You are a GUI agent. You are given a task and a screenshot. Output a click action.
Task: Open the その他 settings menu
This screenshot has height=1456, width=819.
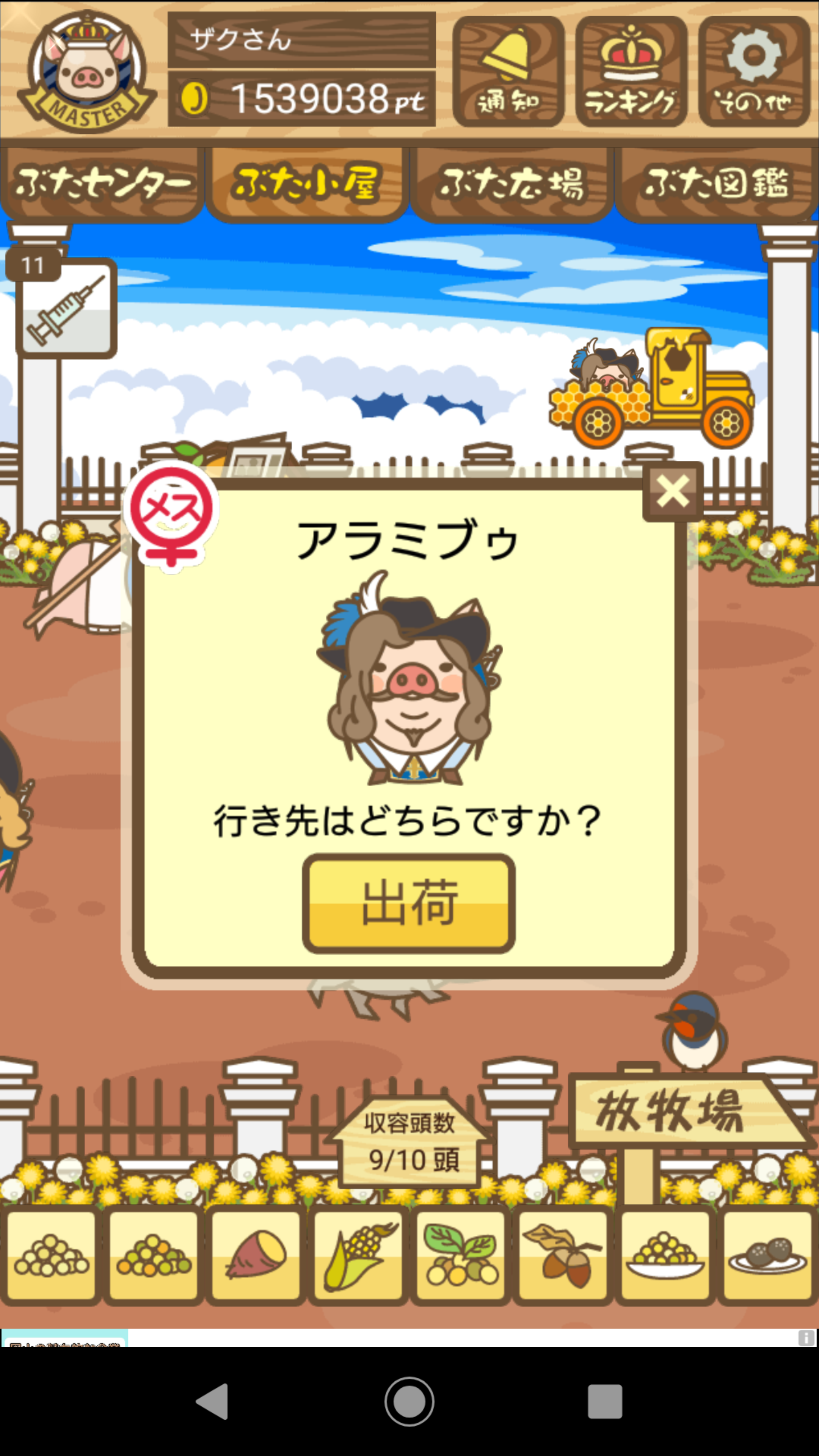pos(754,71)
